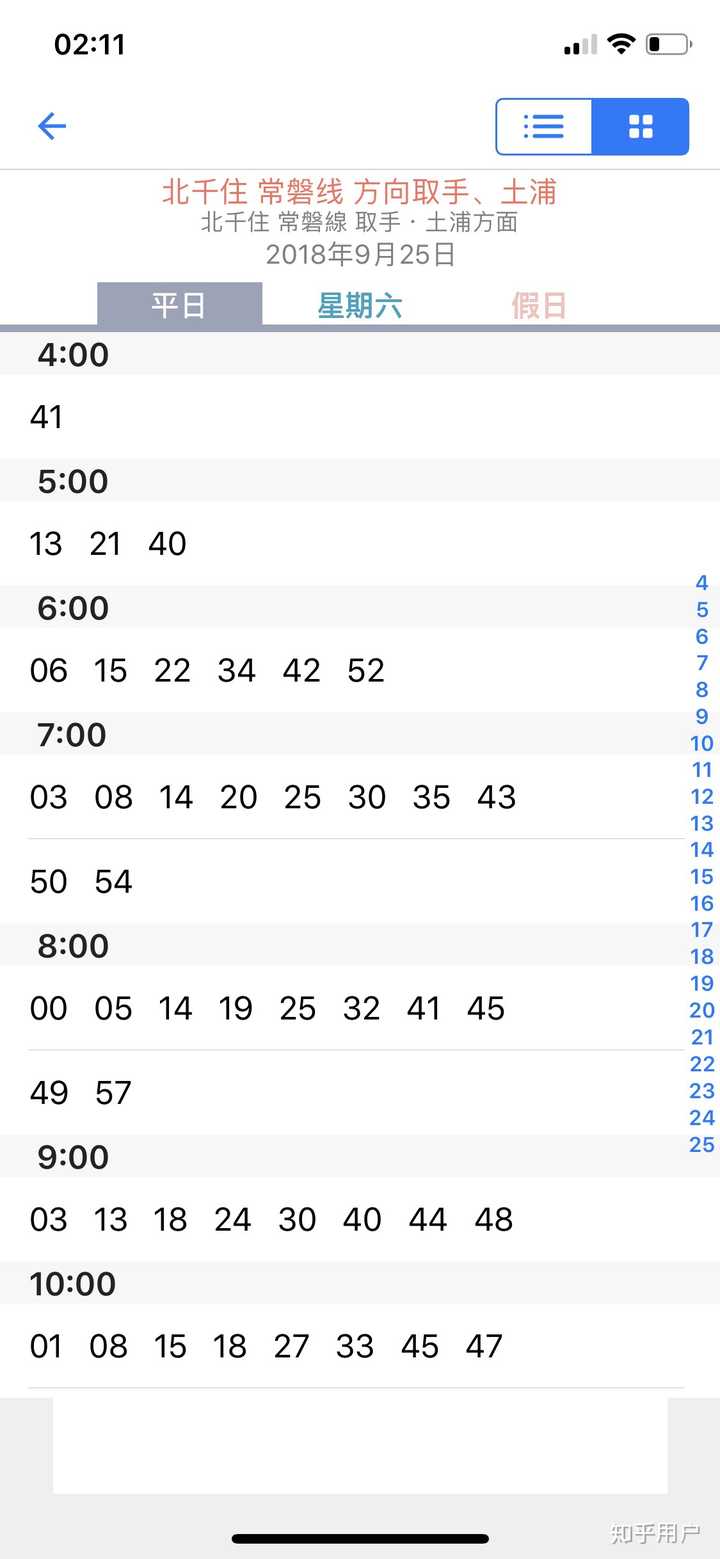Image resolution: width=720 pixels, height=1559 pixels.
Task: Select the 6:34 departure
Action: pos(236,671)
